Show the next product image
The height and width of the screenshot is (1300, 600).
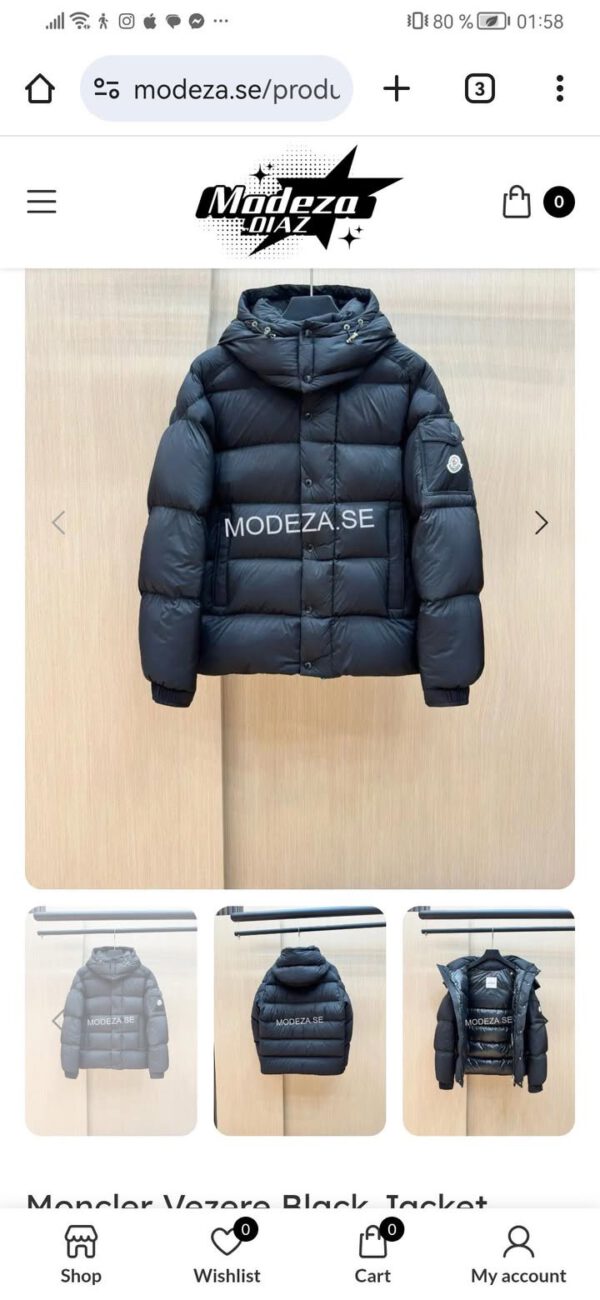coord(541,522)
